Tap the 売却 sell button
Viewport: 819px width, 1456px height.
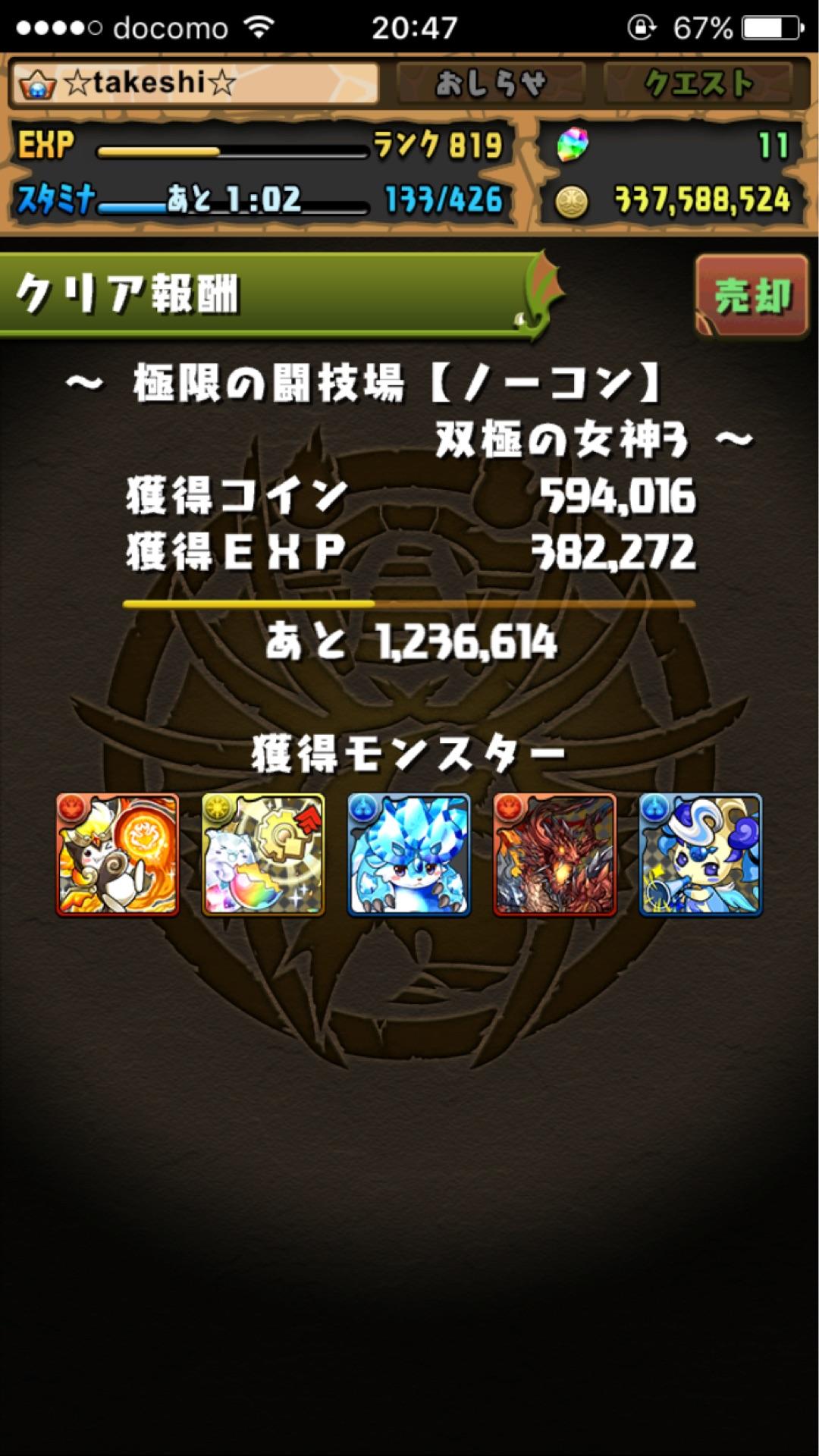pyautogui.click(x=752, y=296)
